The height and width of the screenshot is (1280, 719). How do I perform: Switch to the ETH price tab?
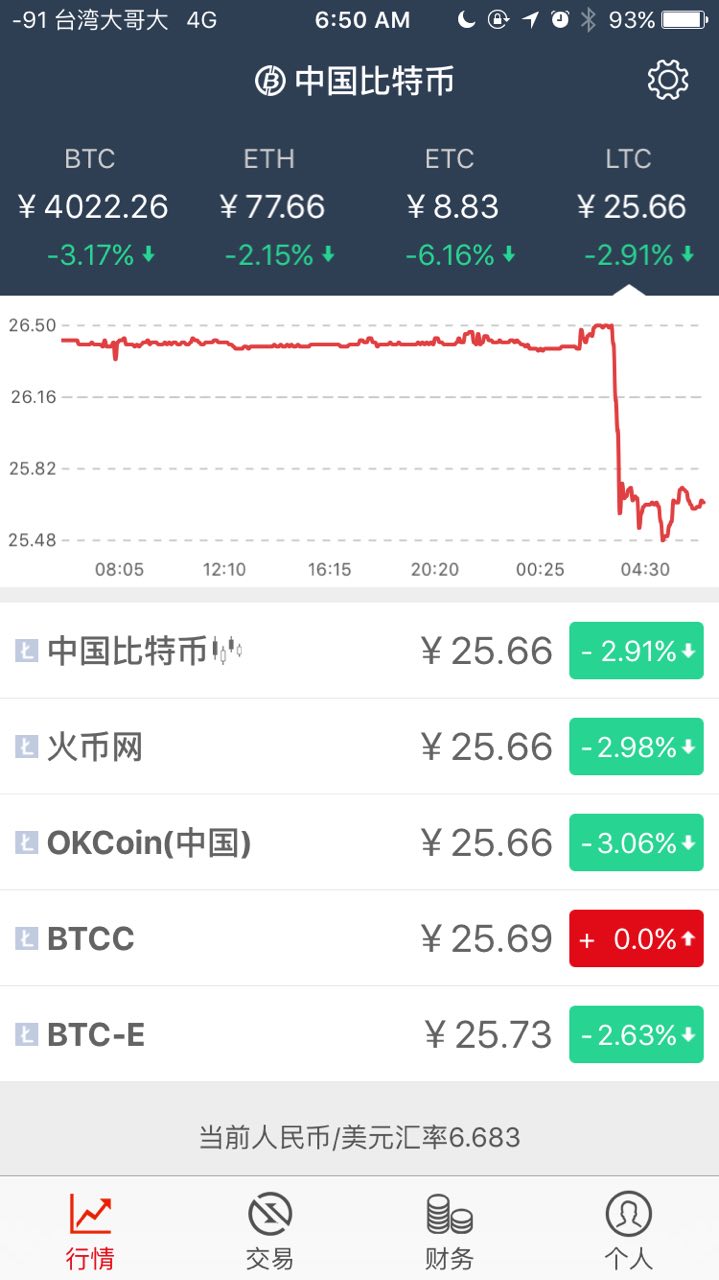point(270,207)
